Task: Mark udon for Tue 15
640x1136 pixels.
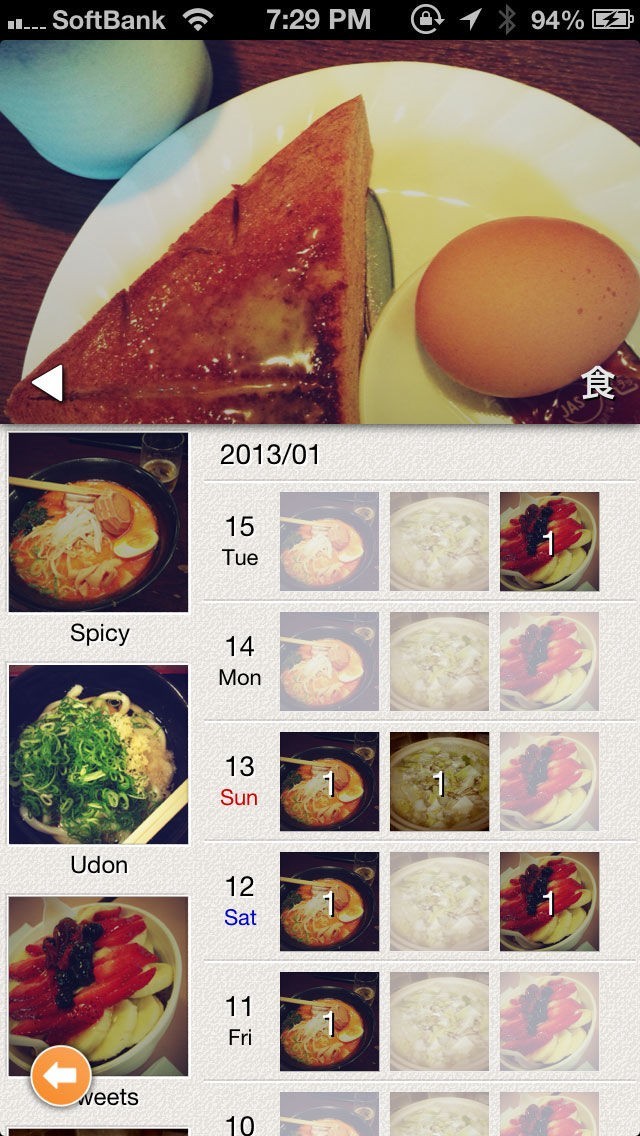Action: (x=439, y=541)
